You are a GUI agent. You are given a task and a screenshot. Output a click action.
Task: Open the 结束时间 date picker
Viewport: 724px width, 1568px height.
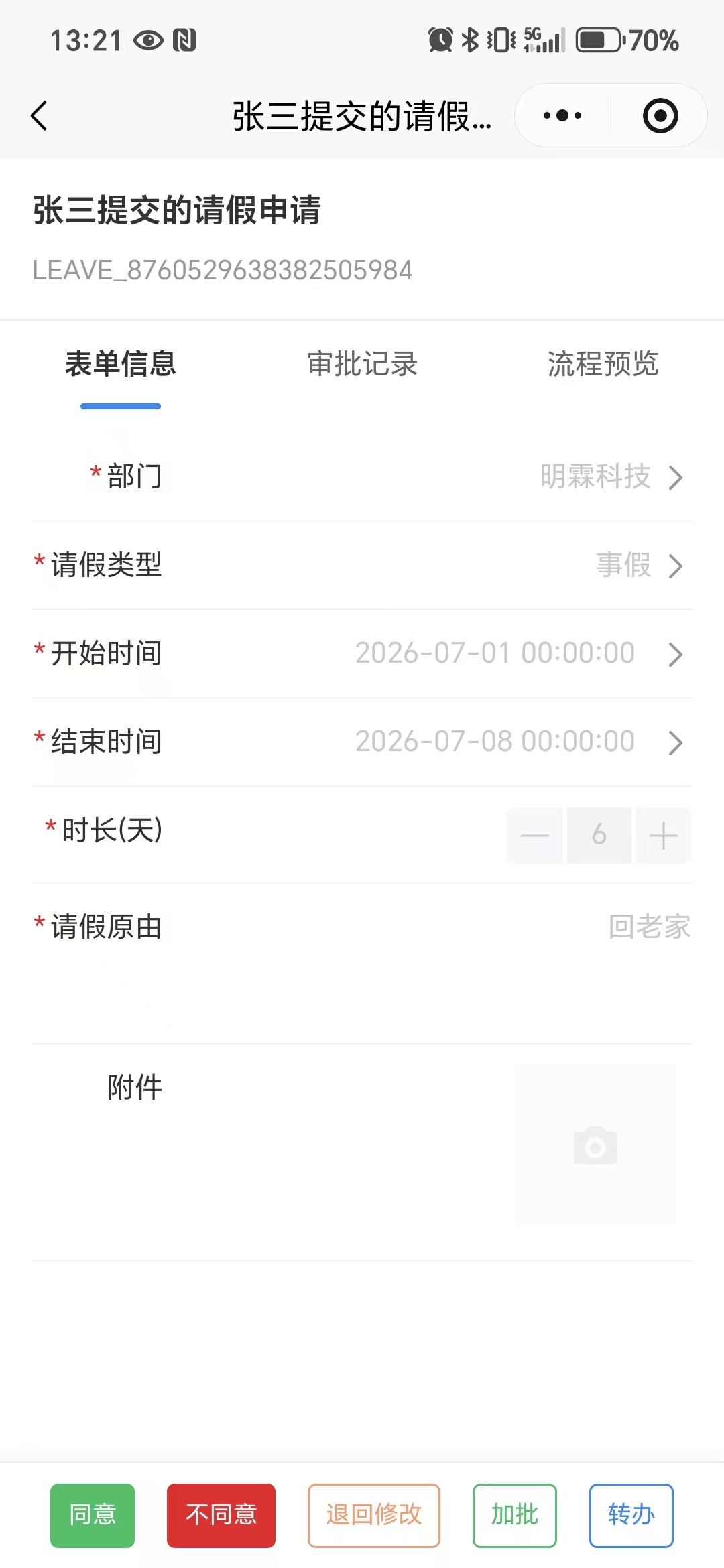(362, 742)
